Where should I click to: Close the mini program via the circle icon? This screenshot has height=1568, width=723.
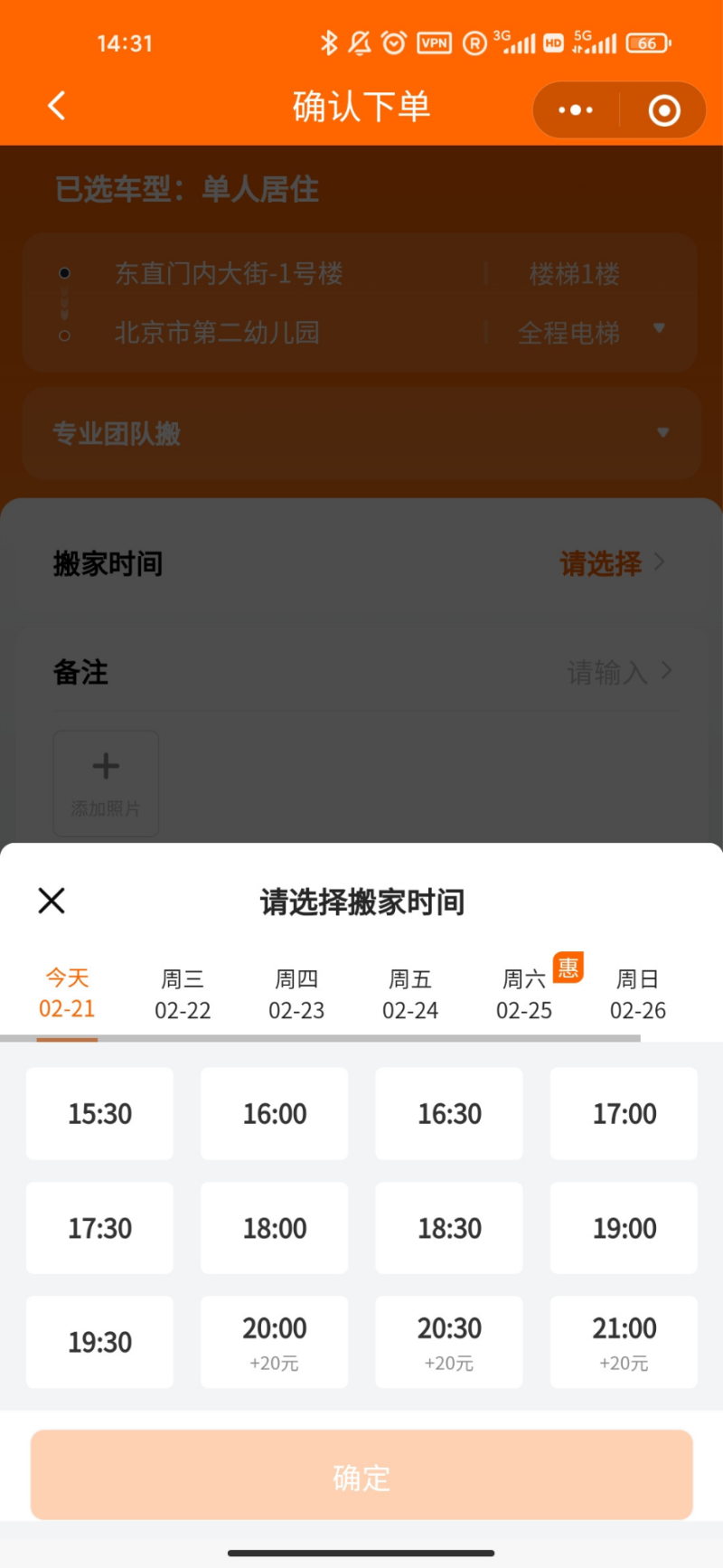click(664, 110)
